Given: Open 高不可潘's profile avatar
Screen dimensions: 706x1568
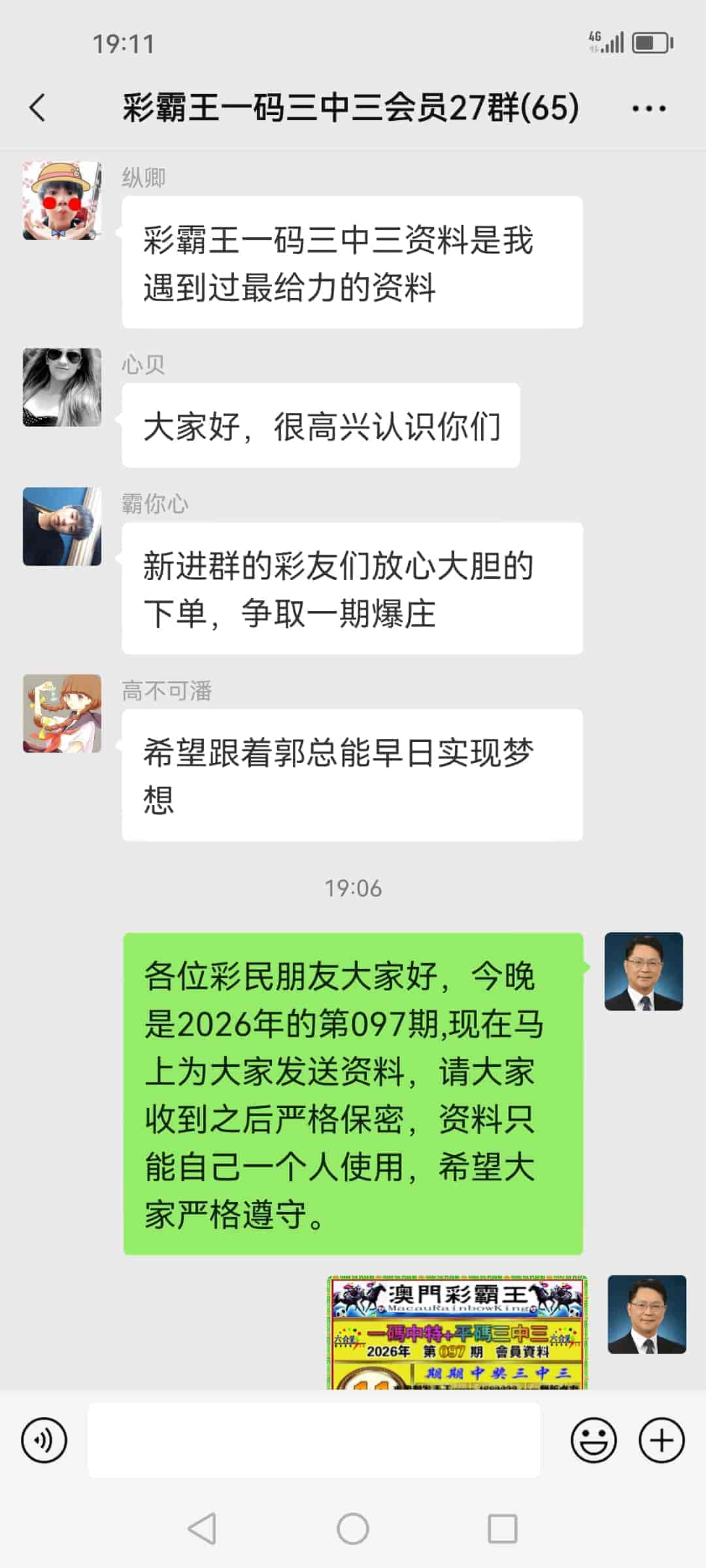Looking at the screenshot, I should tap(62, 712).
